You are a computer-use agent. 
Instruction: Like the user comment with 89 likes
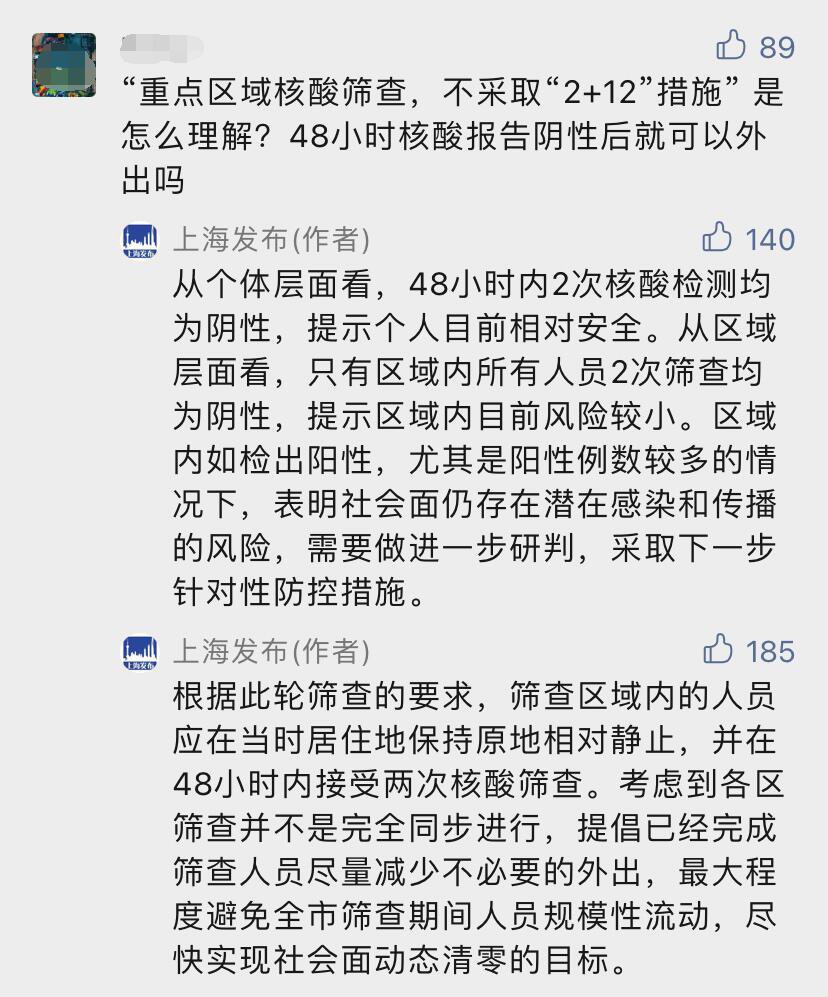tap(732, 45)
